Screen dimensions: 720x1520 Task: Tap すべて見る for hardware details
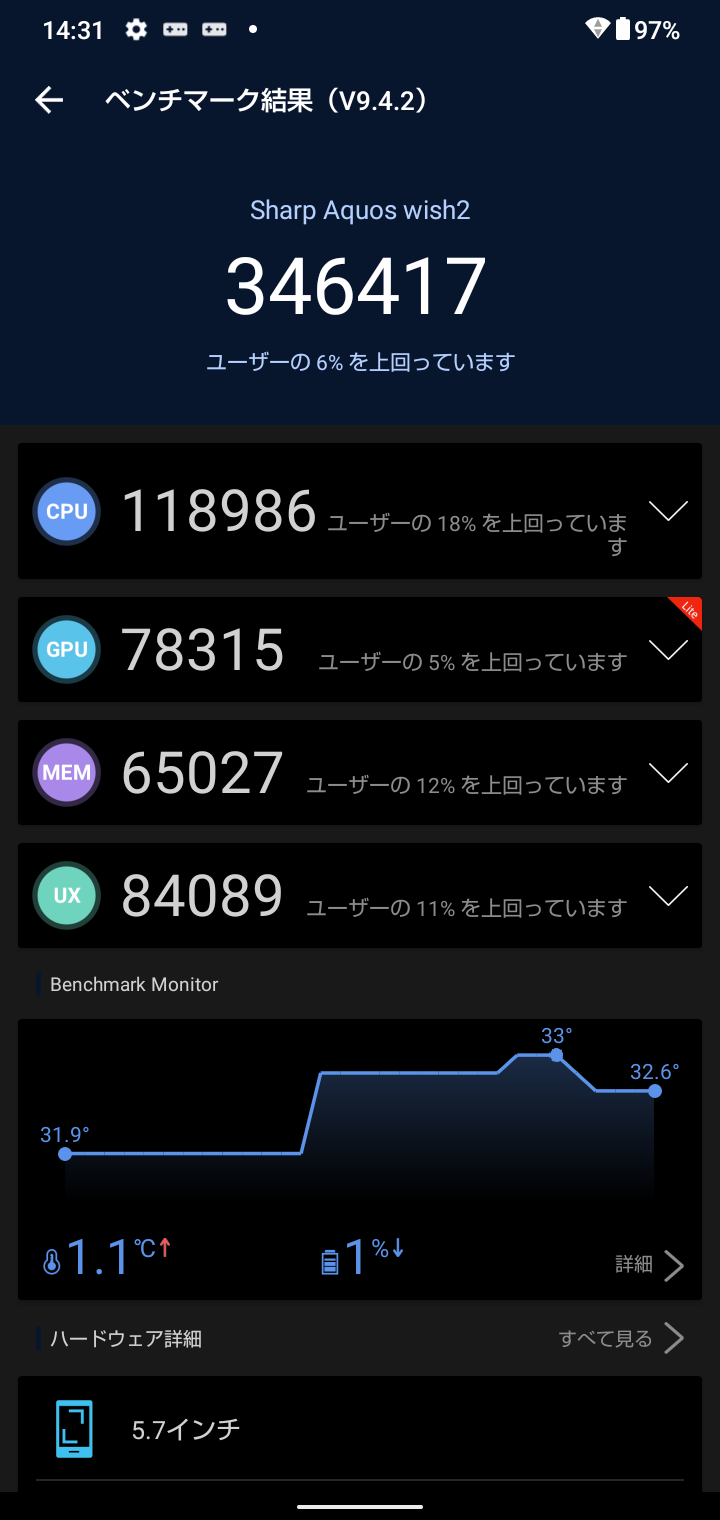pyautogui.click(x=622, y=1338)
